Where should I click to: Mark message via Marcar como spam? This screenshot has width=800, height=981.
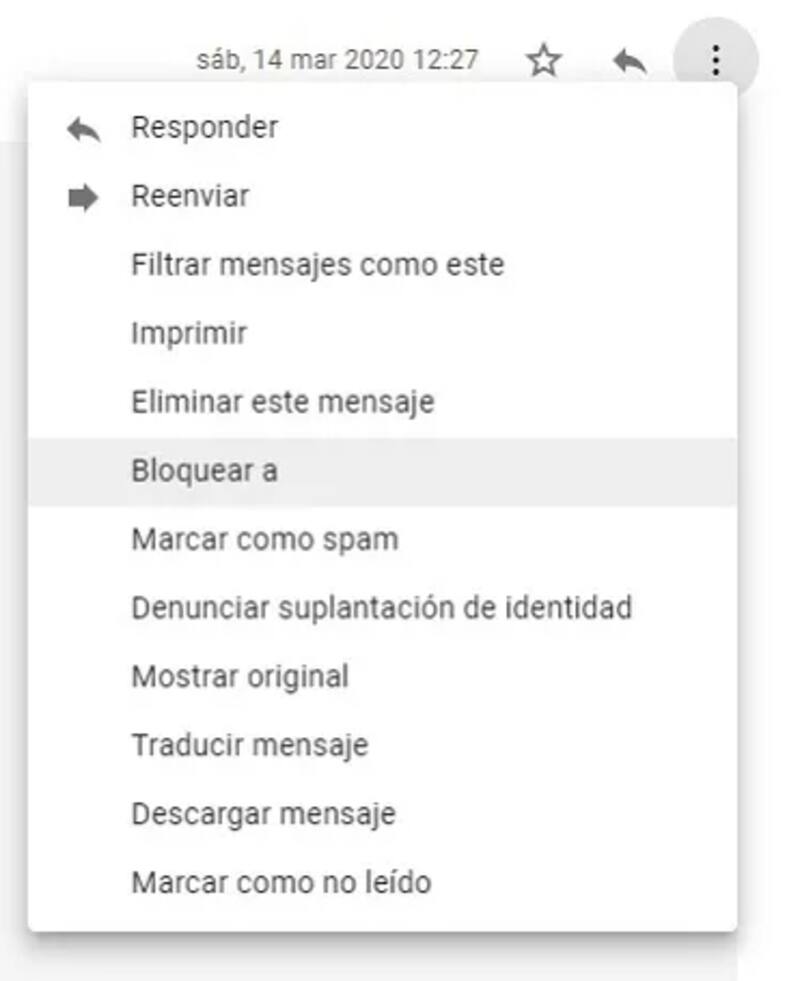pos(264,540)
